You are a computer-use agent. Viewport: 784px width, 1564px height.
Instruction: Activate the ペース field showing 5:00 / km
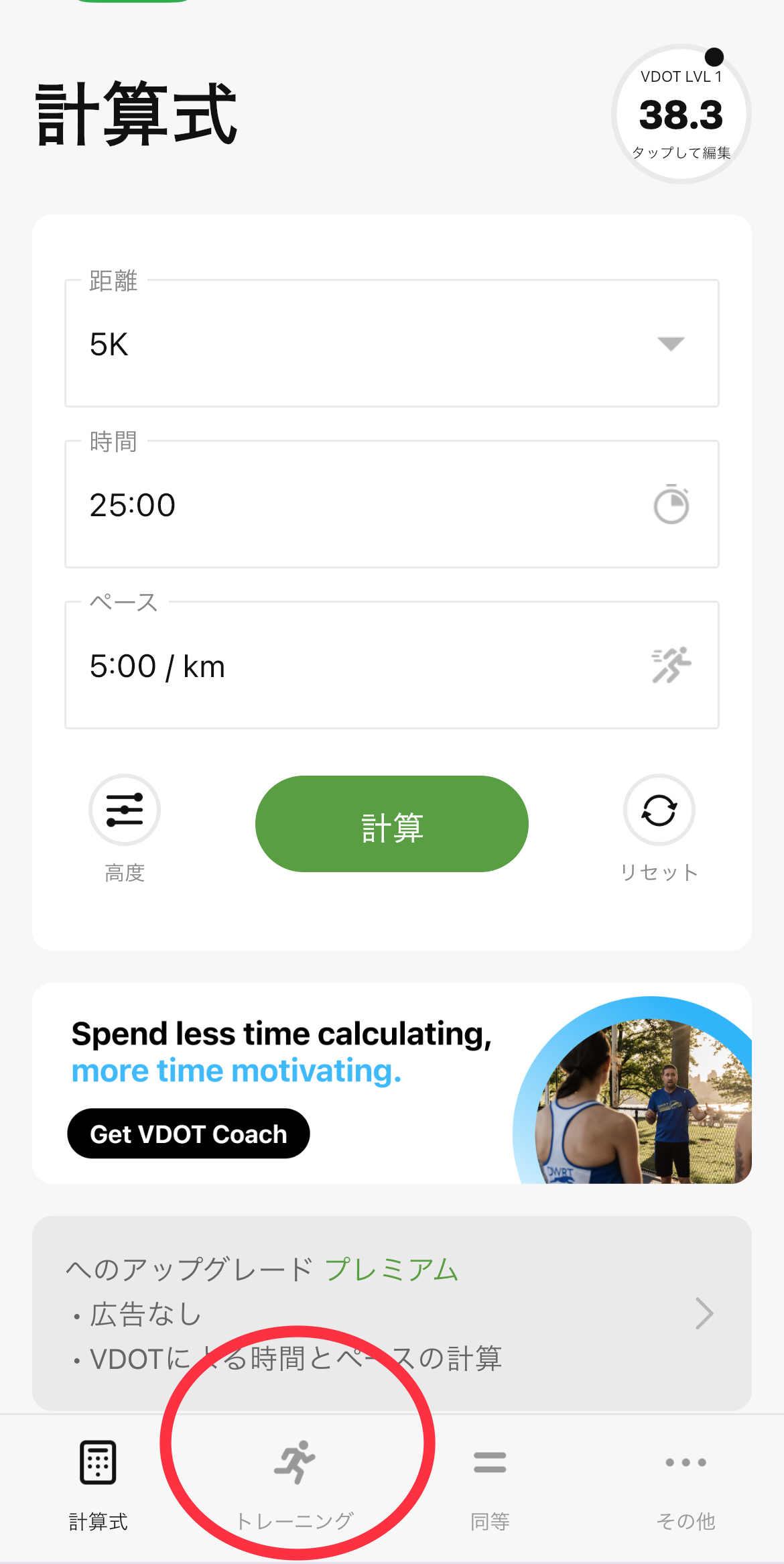(268, 664)
